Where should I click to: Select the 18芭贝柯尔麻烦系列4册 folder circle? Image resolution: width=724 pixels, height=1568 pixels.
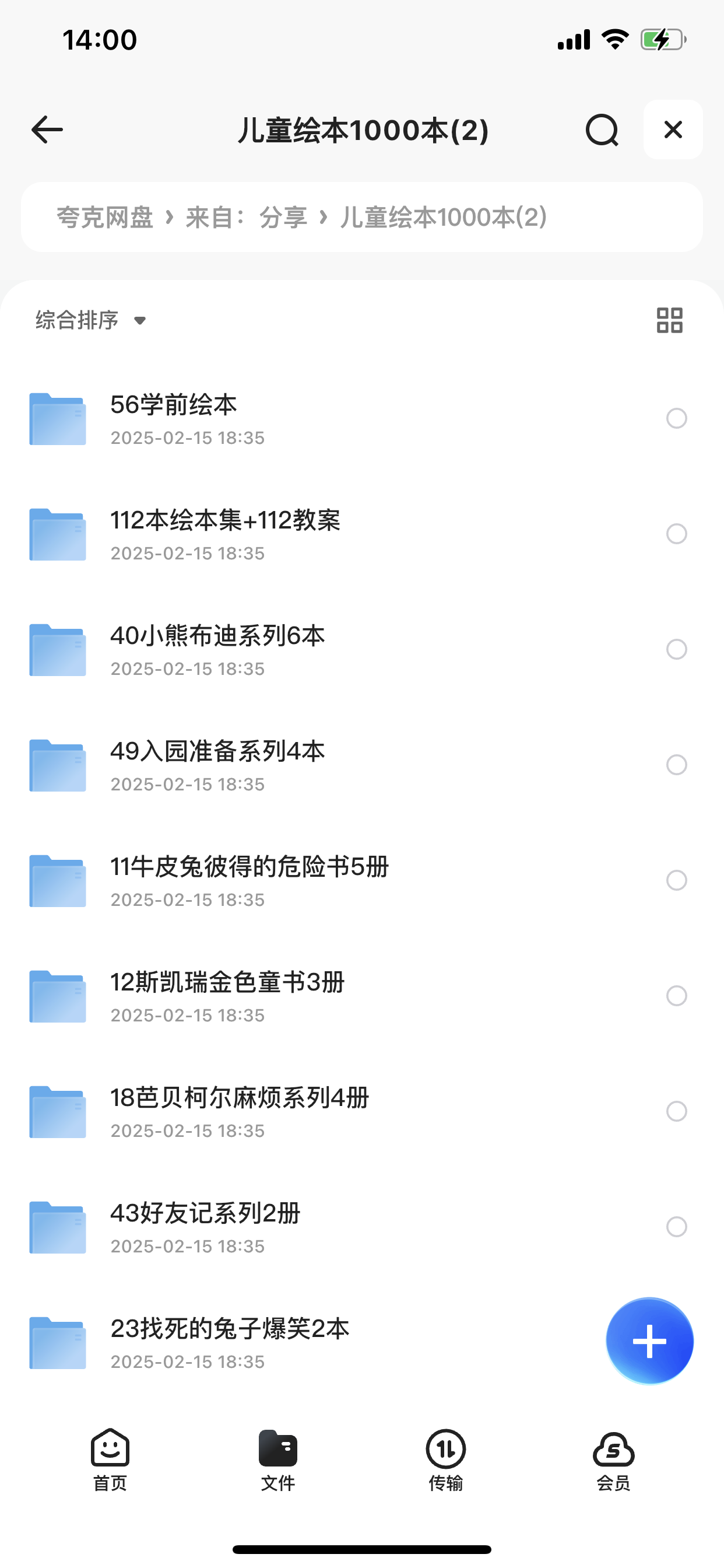tap(677, 1111)
